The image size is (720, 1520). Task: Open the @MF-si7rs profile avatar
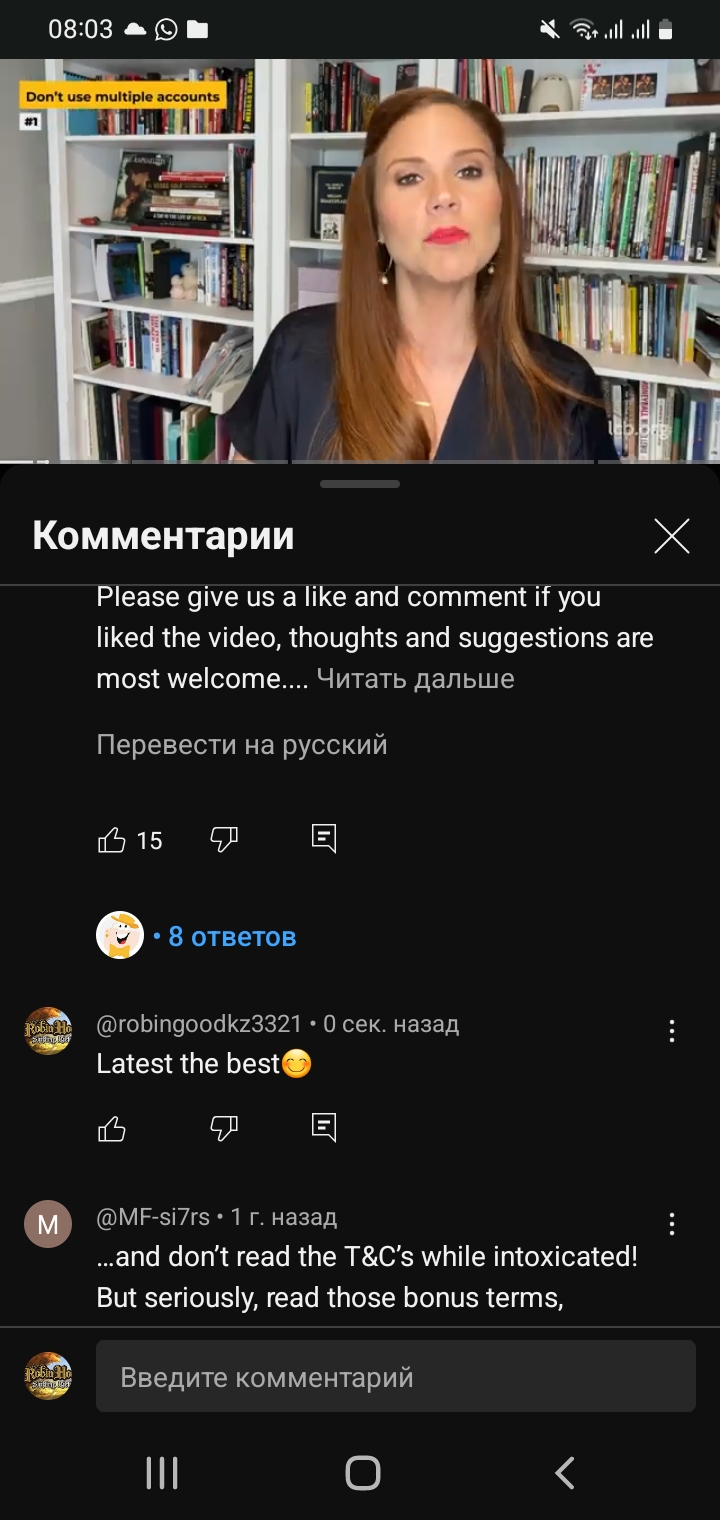coord(48,1224)
